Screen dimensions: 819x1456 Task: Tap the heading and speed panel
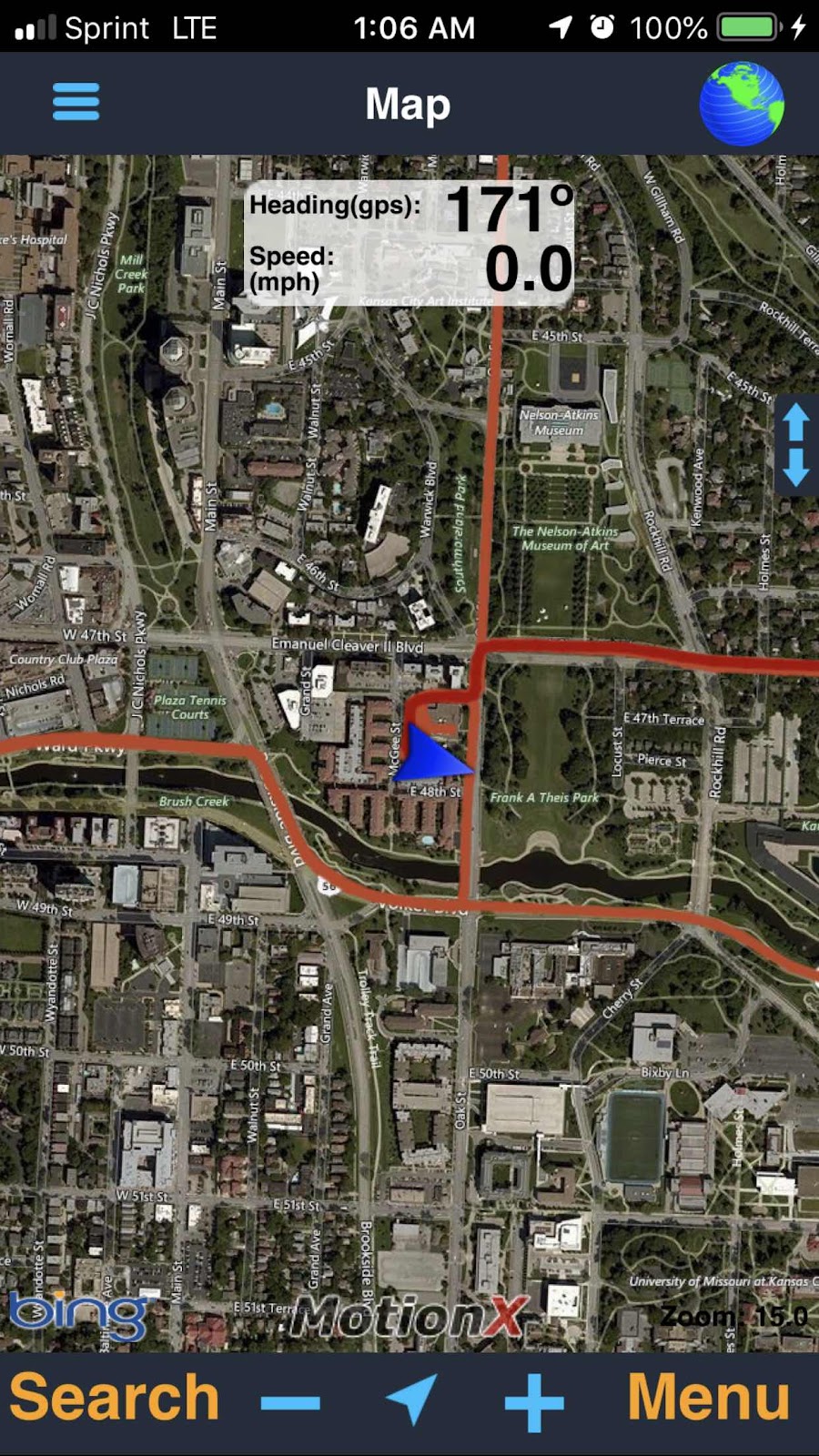pyautogui.click(x=409, y=242)
